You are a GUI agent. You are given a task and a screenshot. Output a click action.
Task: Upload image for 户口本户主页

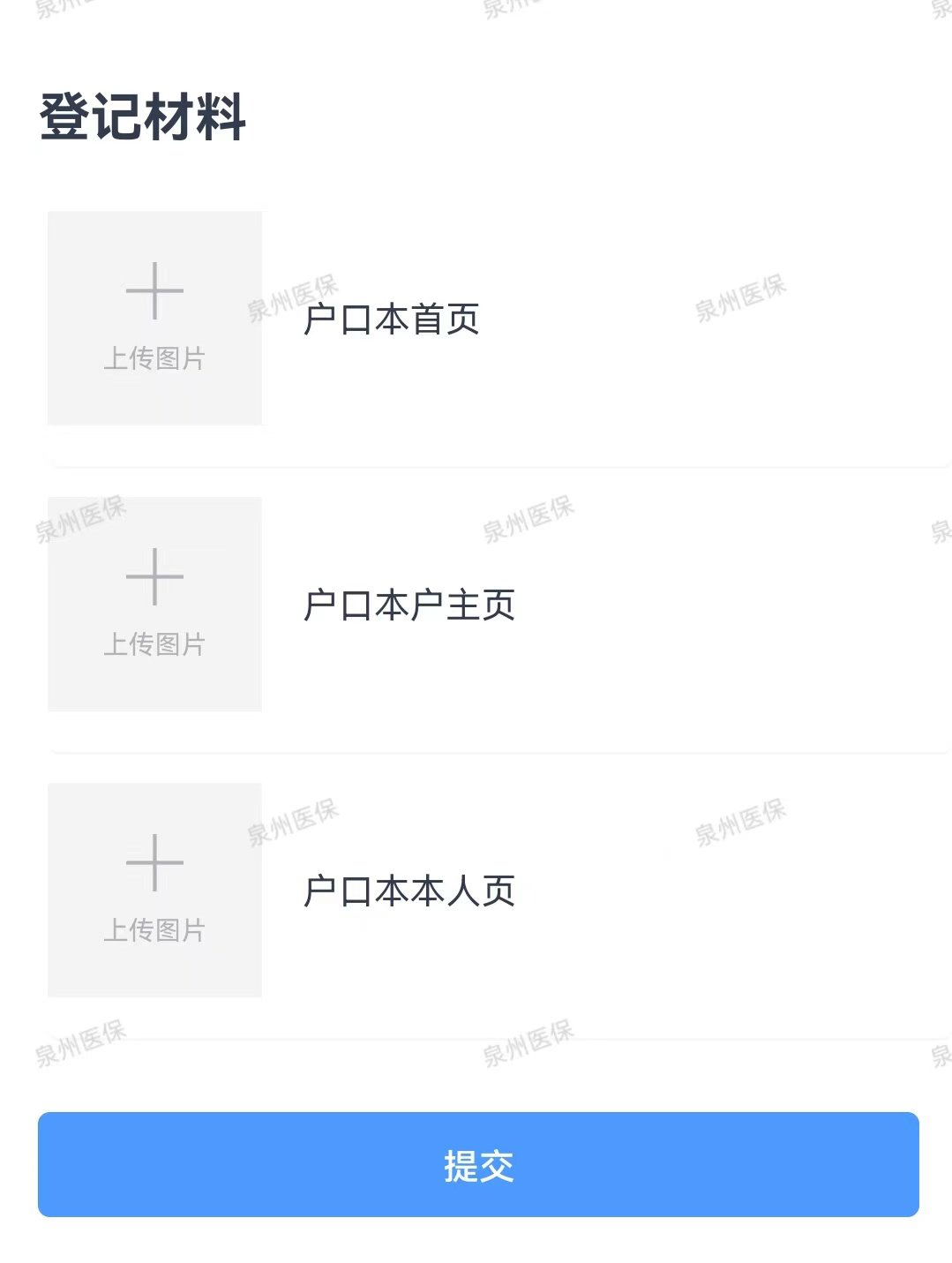coord(154,604)
